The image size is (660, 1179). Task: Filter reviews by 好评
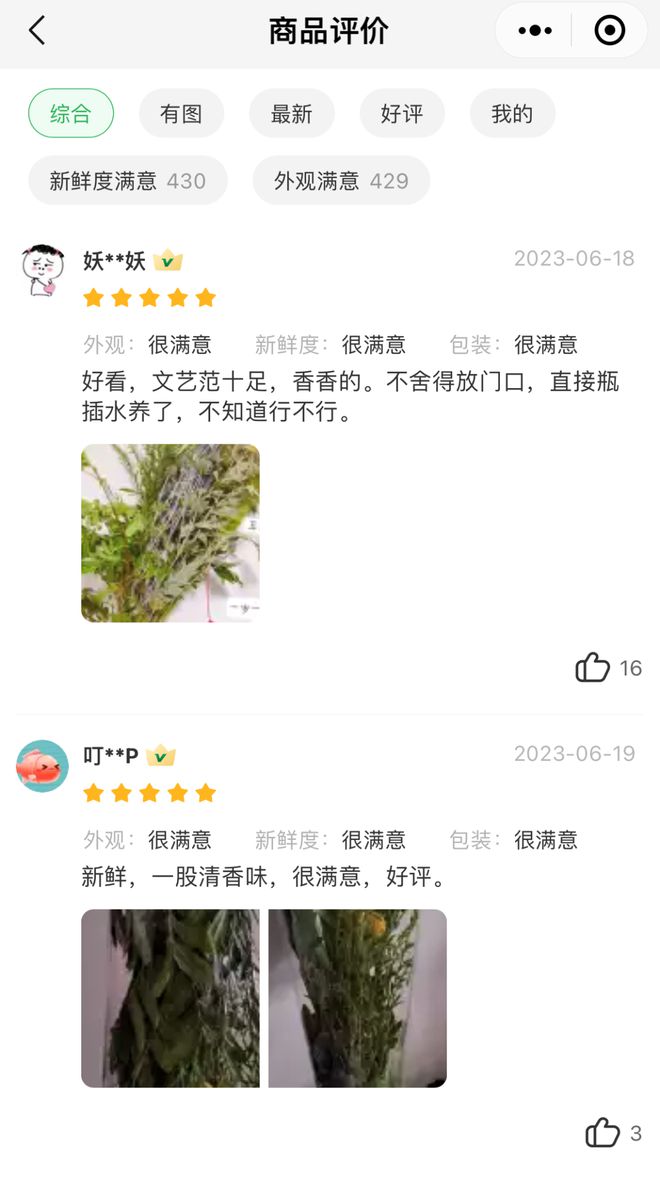pos(402,114)
